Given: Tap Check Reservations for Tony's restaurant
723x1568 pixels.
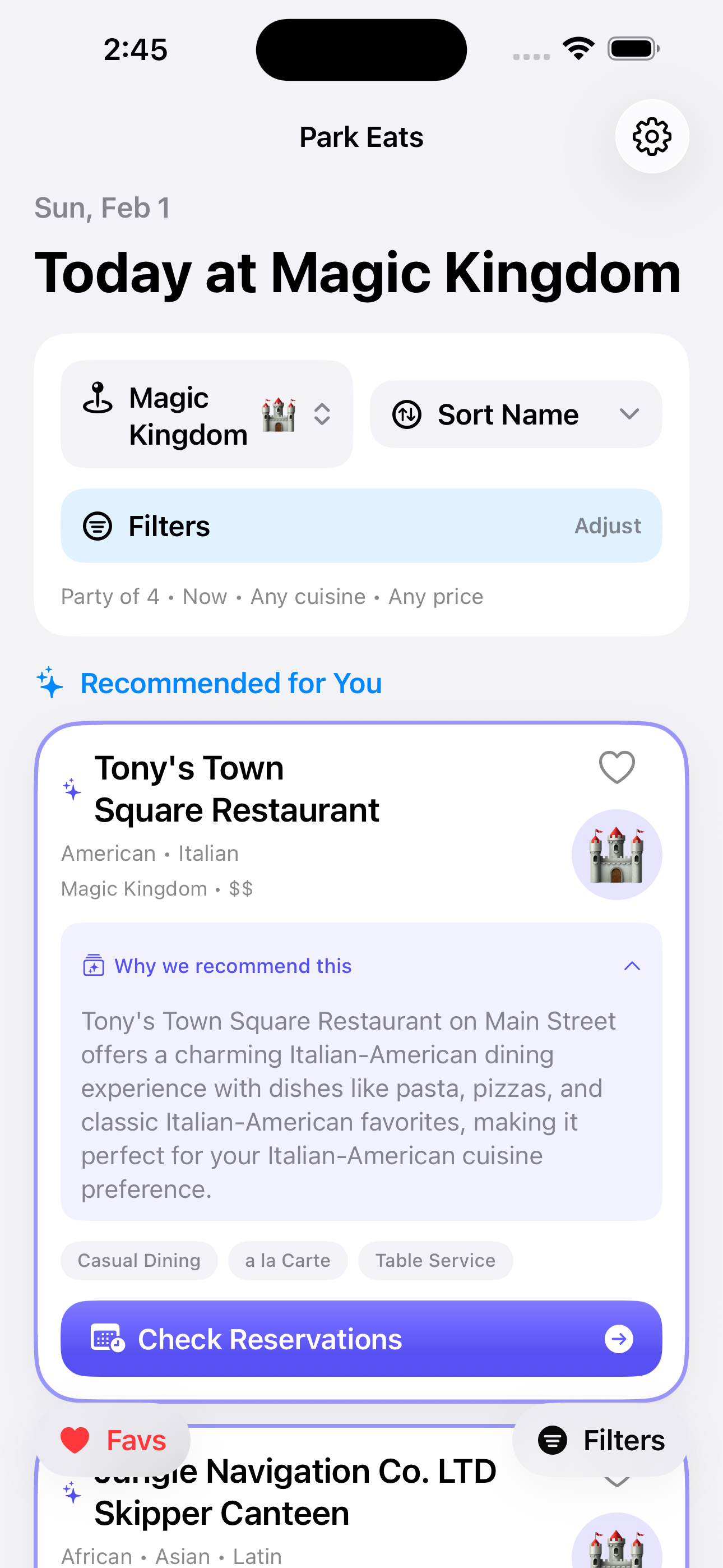Looking at the screenshot, I should pos(361,1339).
